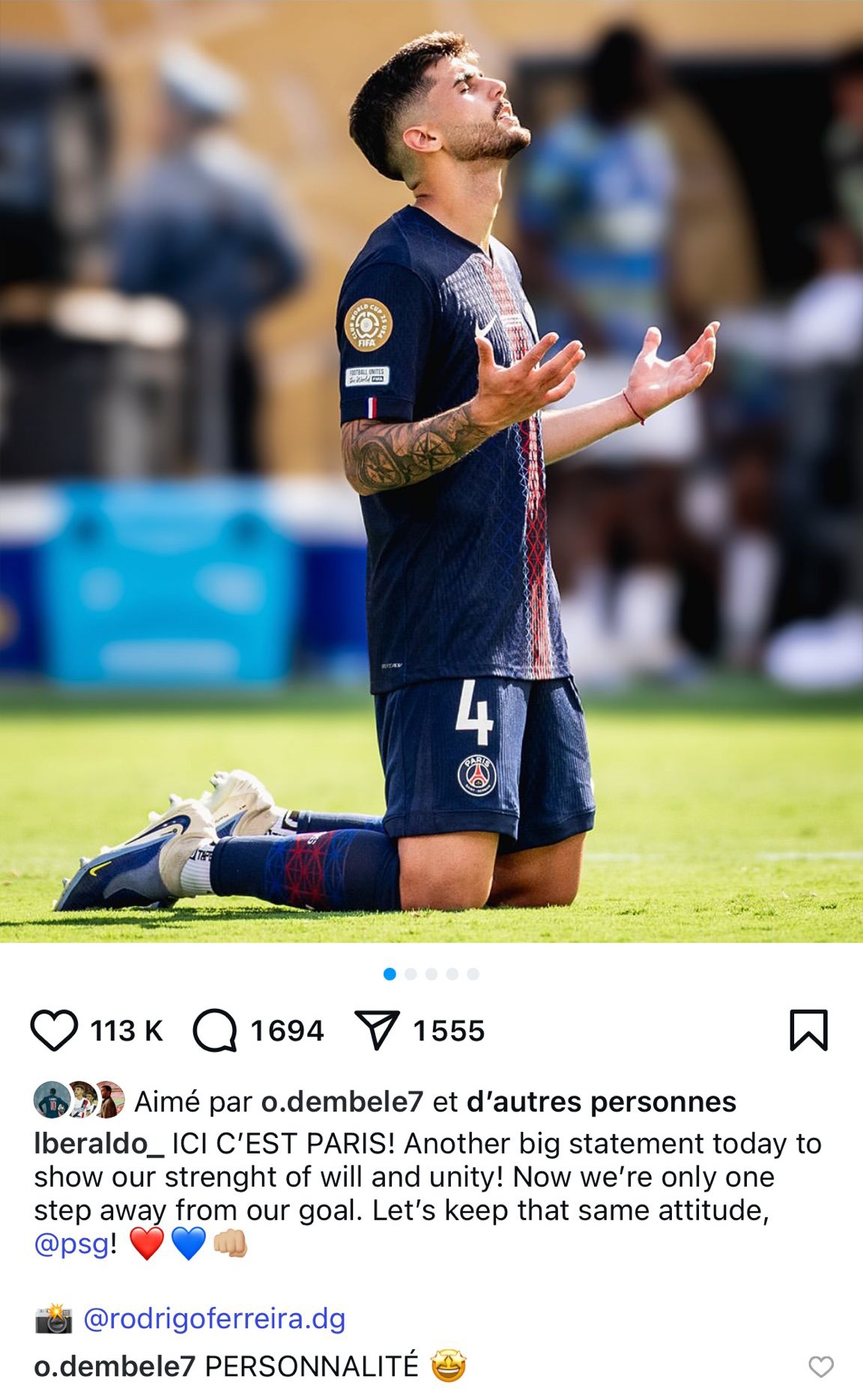Like this lberaldo_ post
The height and width of the screenshot is (1400, 863).
(x=54, y=1031)
